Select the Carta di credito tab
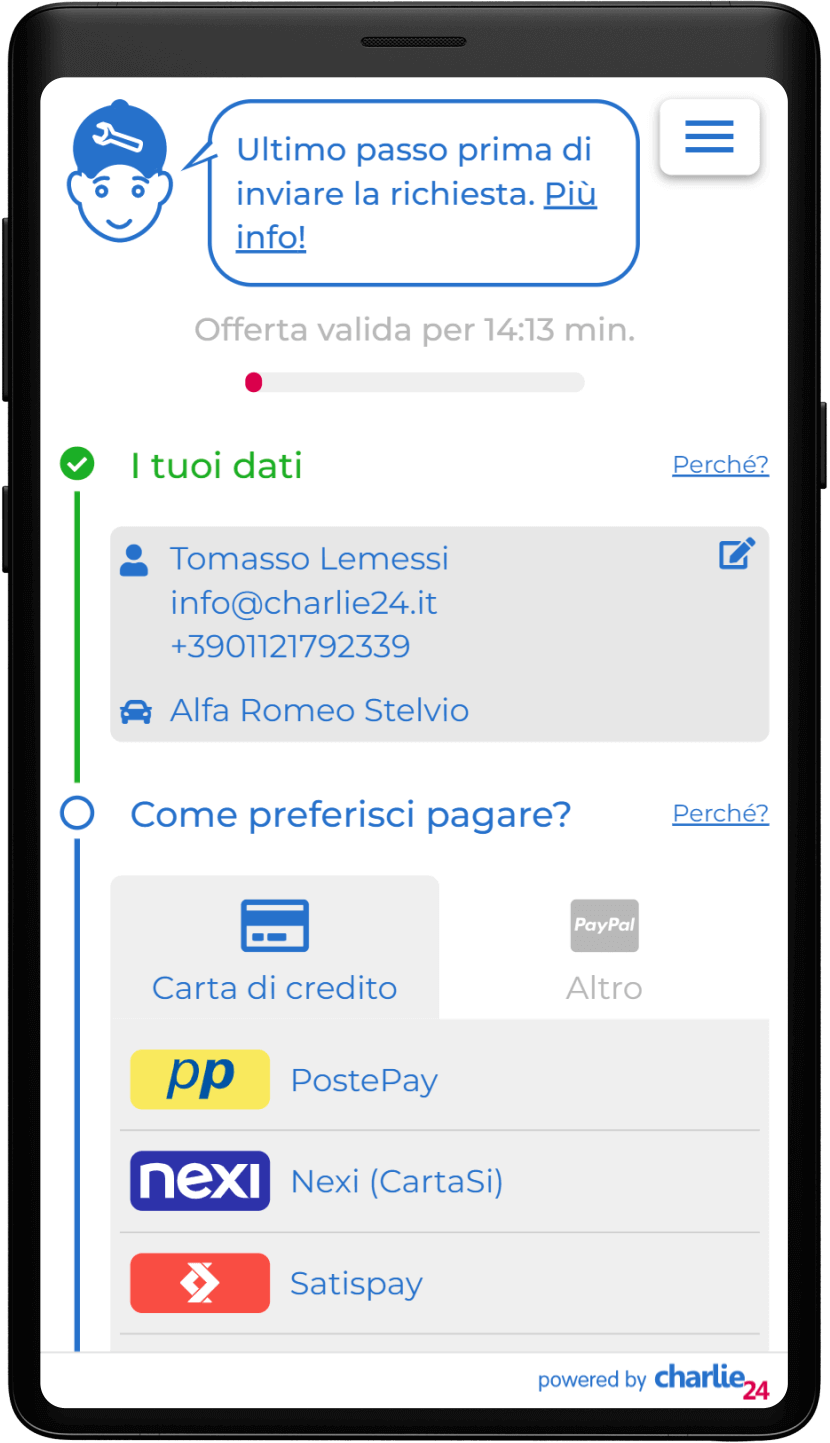This screenshot has height=1443, width=830. pos(275,948)
